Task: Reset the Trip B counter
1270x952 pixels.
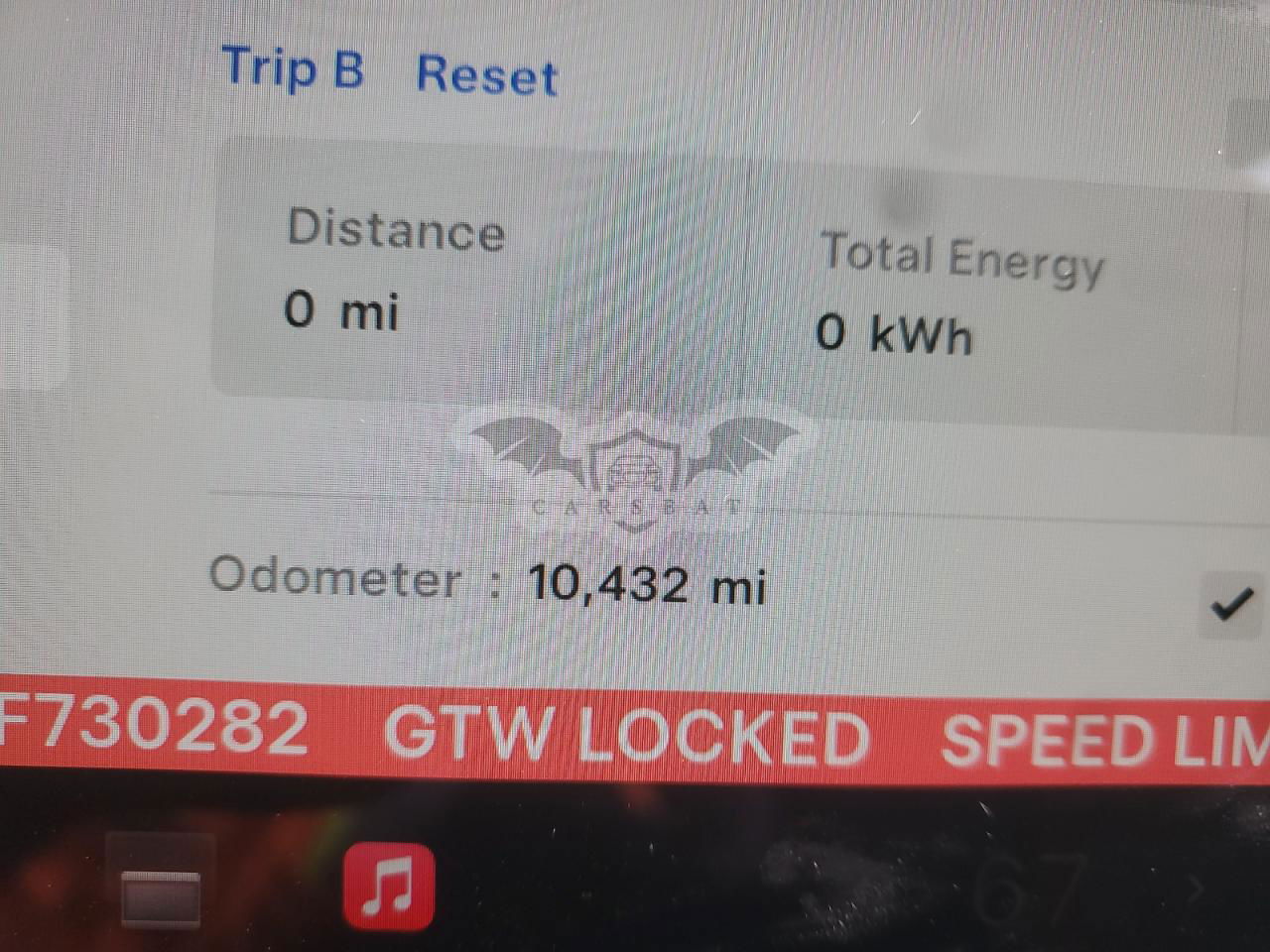Action: tap(486, 76)
